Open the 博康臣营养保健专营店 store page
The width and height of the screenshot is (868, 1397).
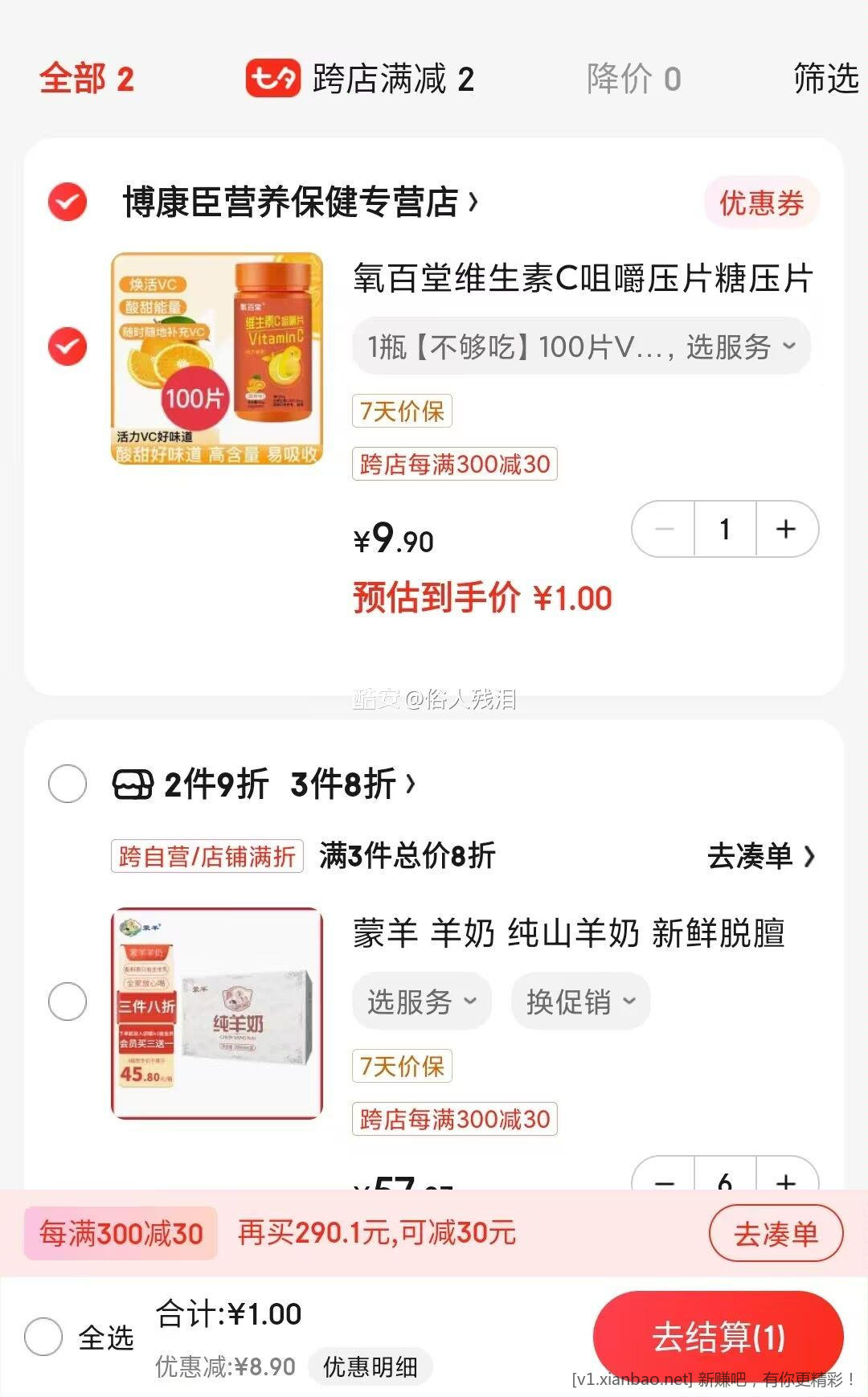point(299,203)
